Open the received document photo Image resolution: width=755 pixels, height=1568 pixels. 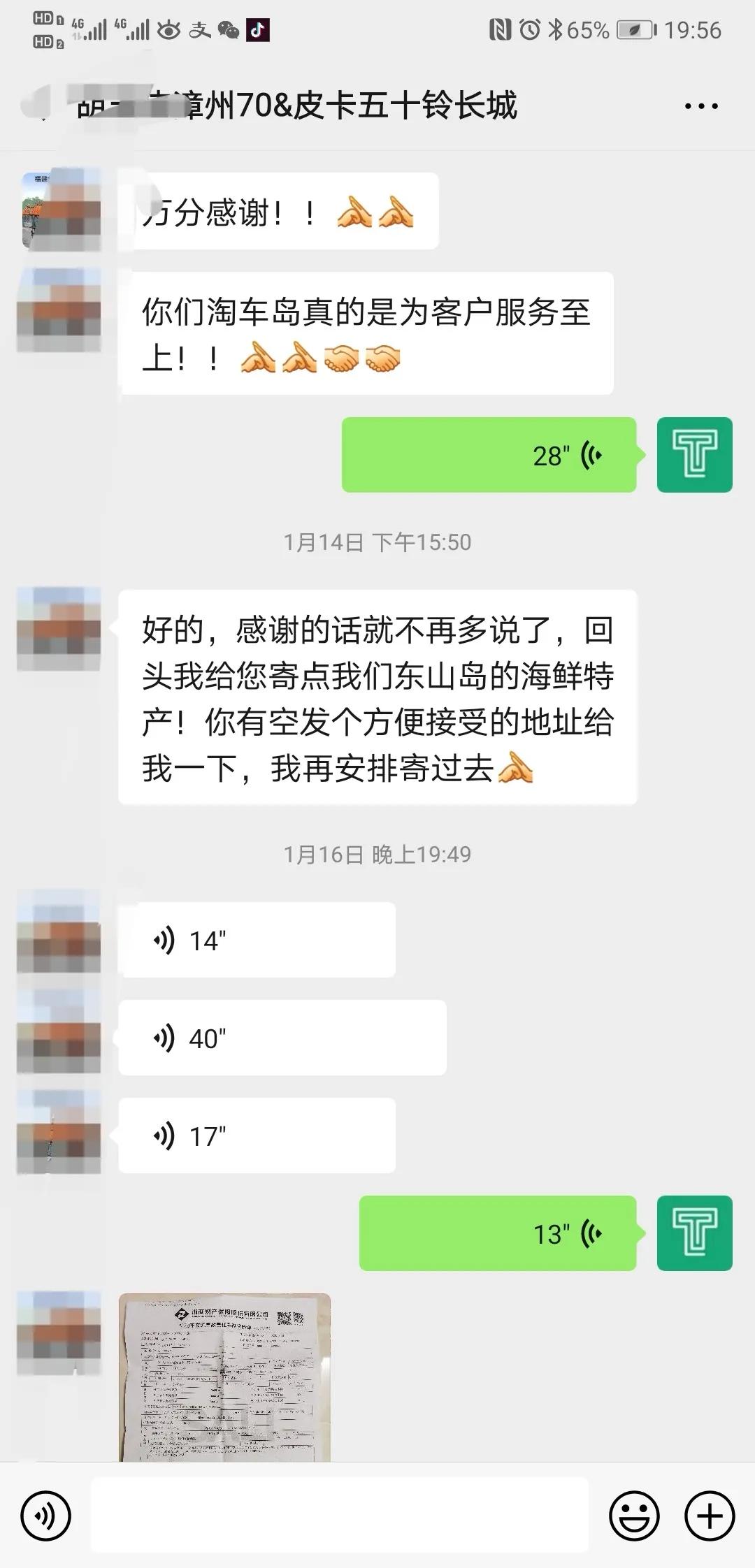pyautogui.click(x=224, y=1377)
